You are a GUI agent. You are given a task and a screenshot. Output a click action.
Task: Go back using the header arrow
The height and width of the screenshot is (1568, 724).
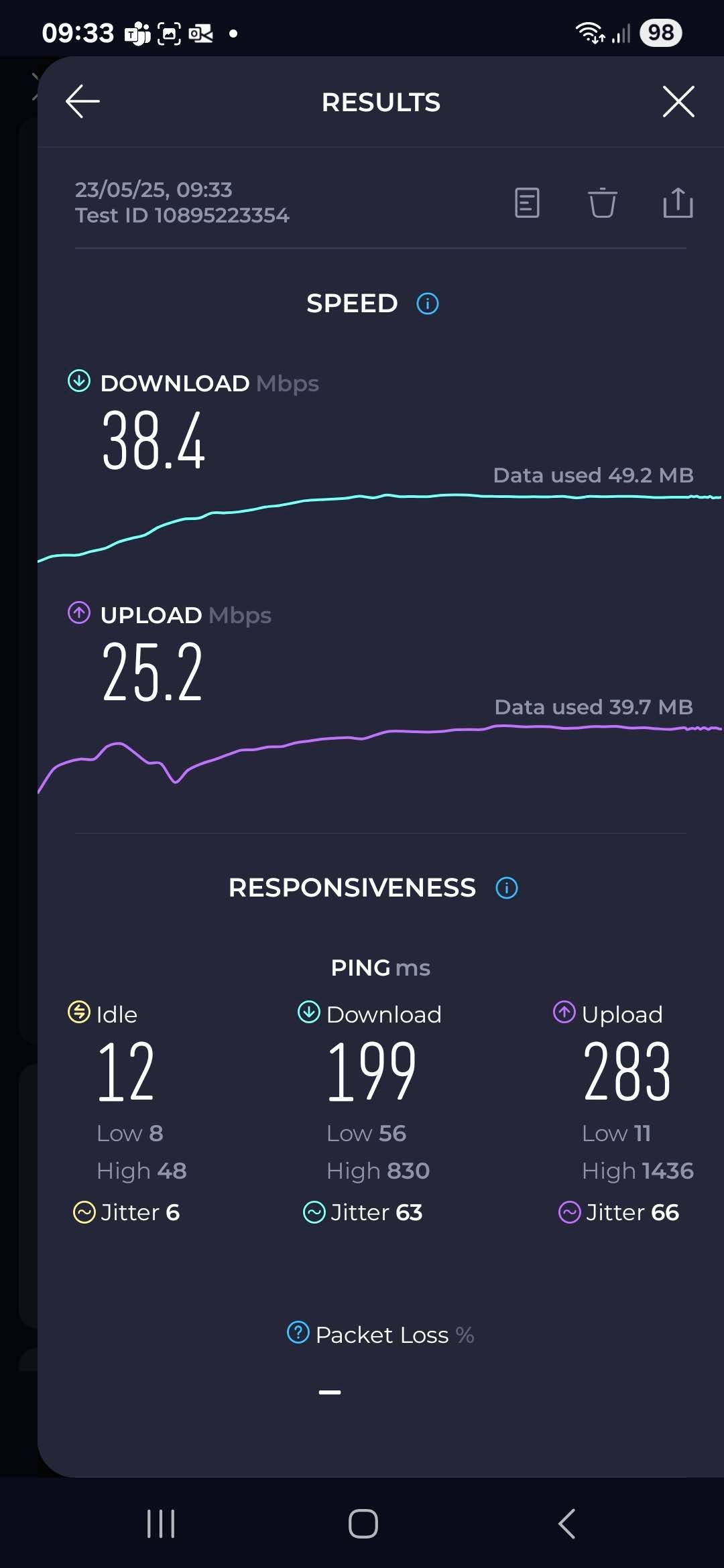82,102
